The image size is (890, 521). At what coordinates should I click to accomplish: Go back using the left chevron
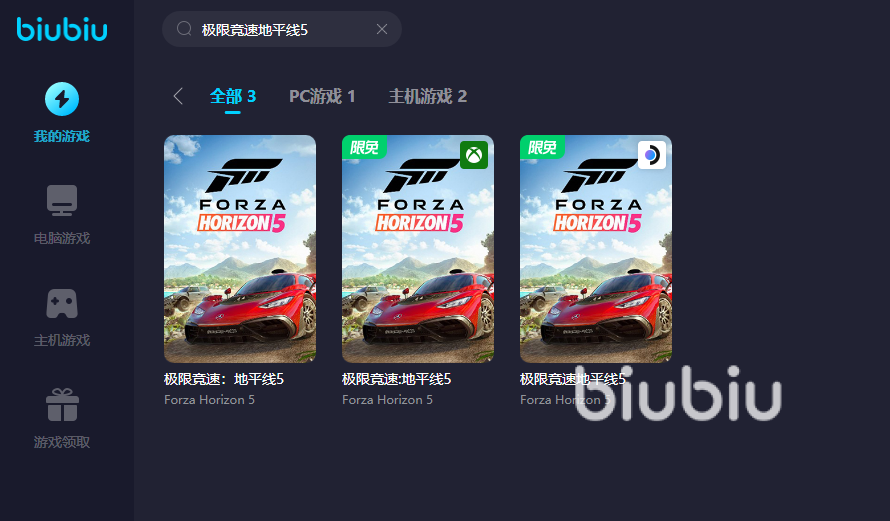178,96
